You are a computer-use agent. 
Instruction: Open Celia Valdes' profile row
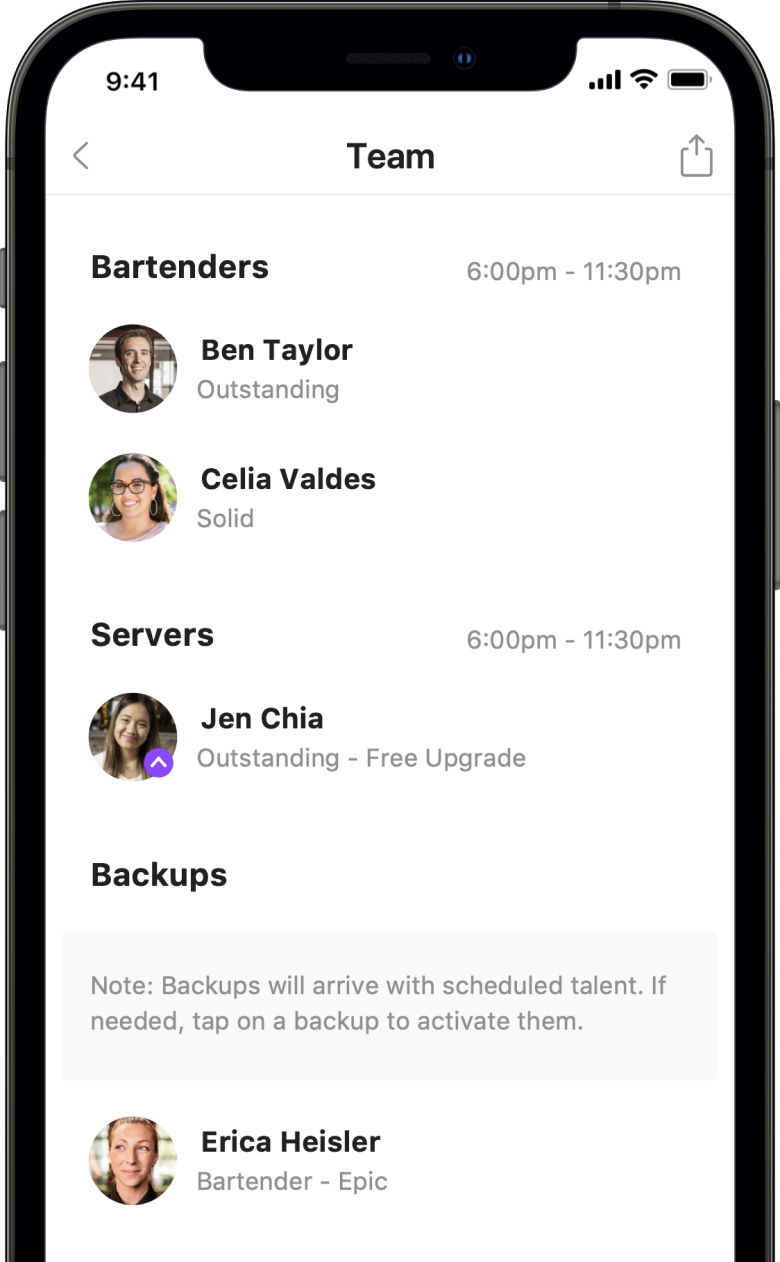(287, 497)
